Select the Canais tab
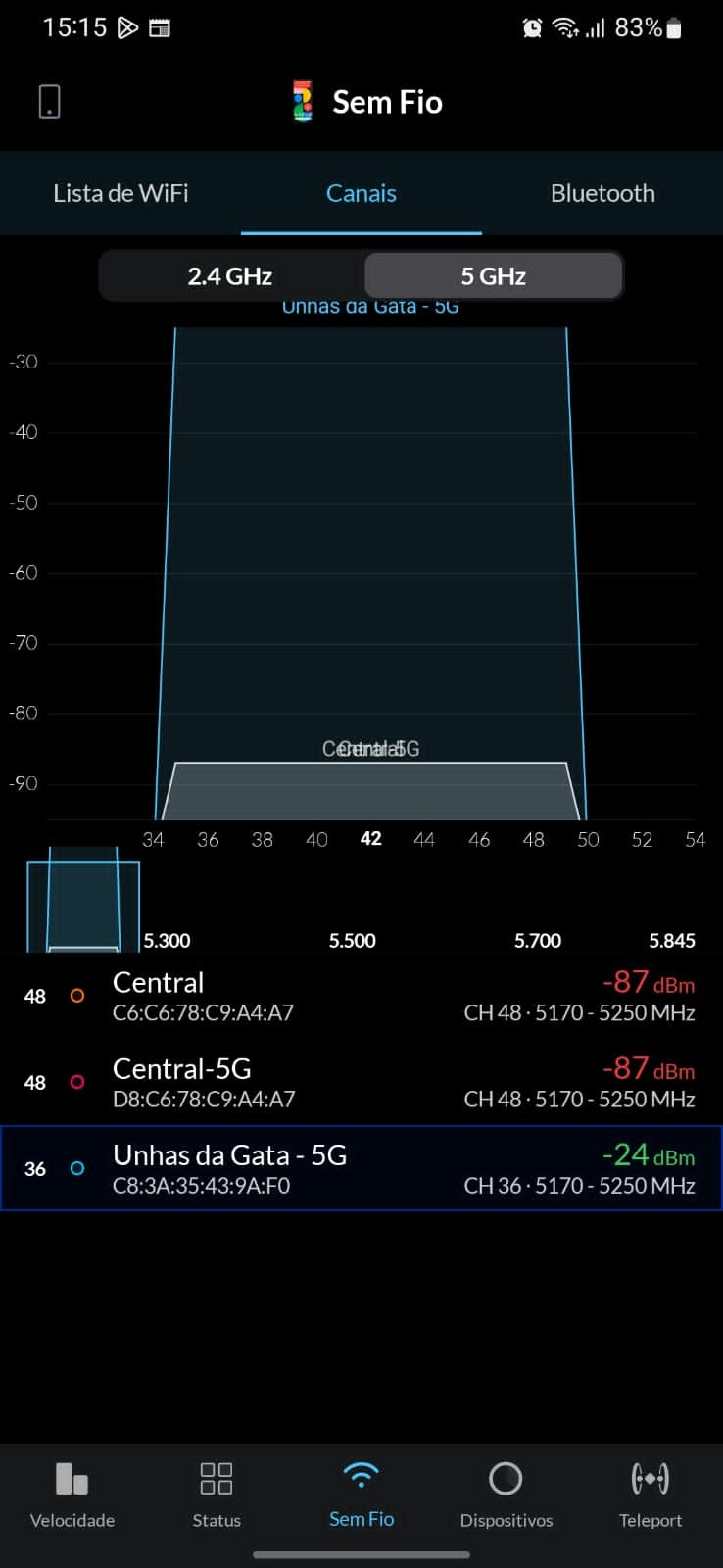The image size is (723, 1568). pos(361,193)
